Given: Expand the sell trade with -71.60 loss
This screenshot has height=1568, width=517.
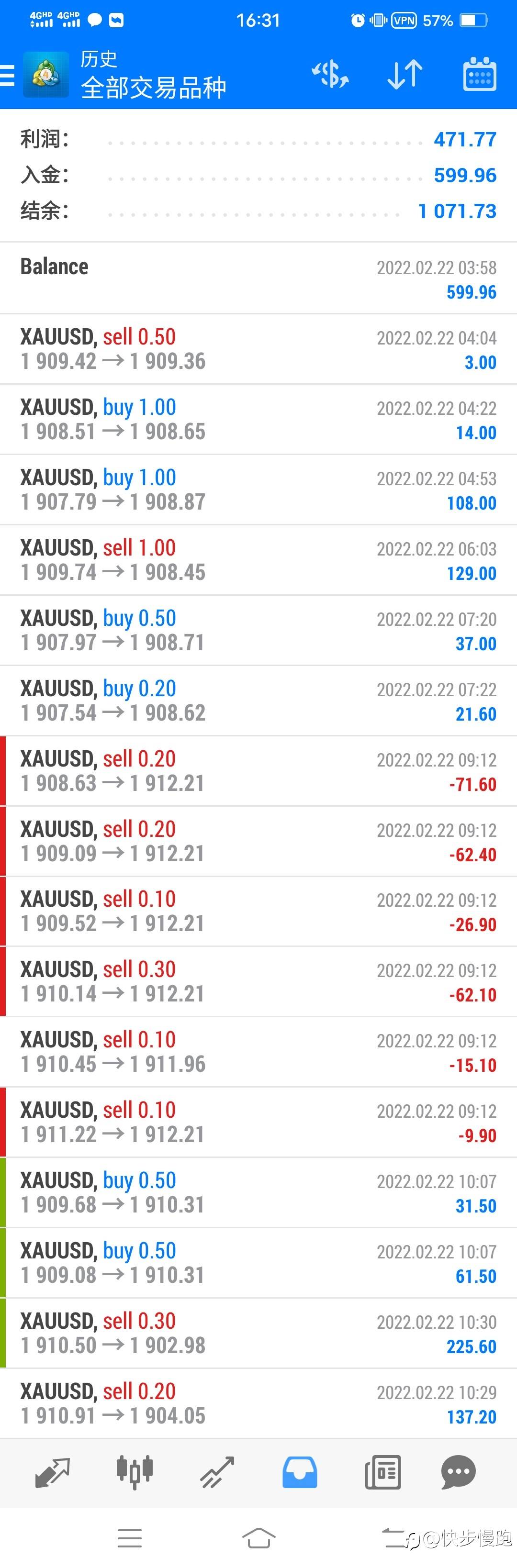Looking at the screenshot, I should pos(258,771).
